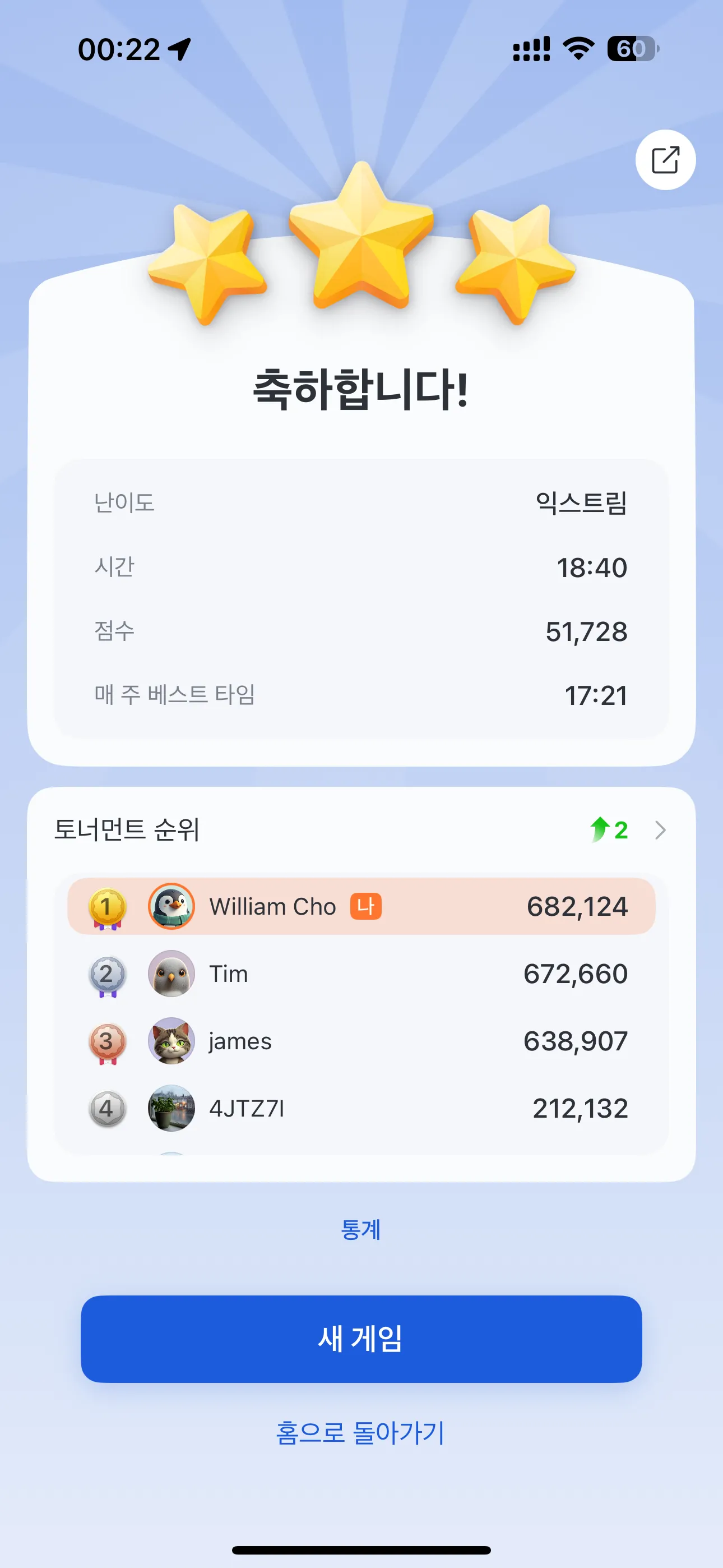Open james's ranking row

(x=360, y=1041)
